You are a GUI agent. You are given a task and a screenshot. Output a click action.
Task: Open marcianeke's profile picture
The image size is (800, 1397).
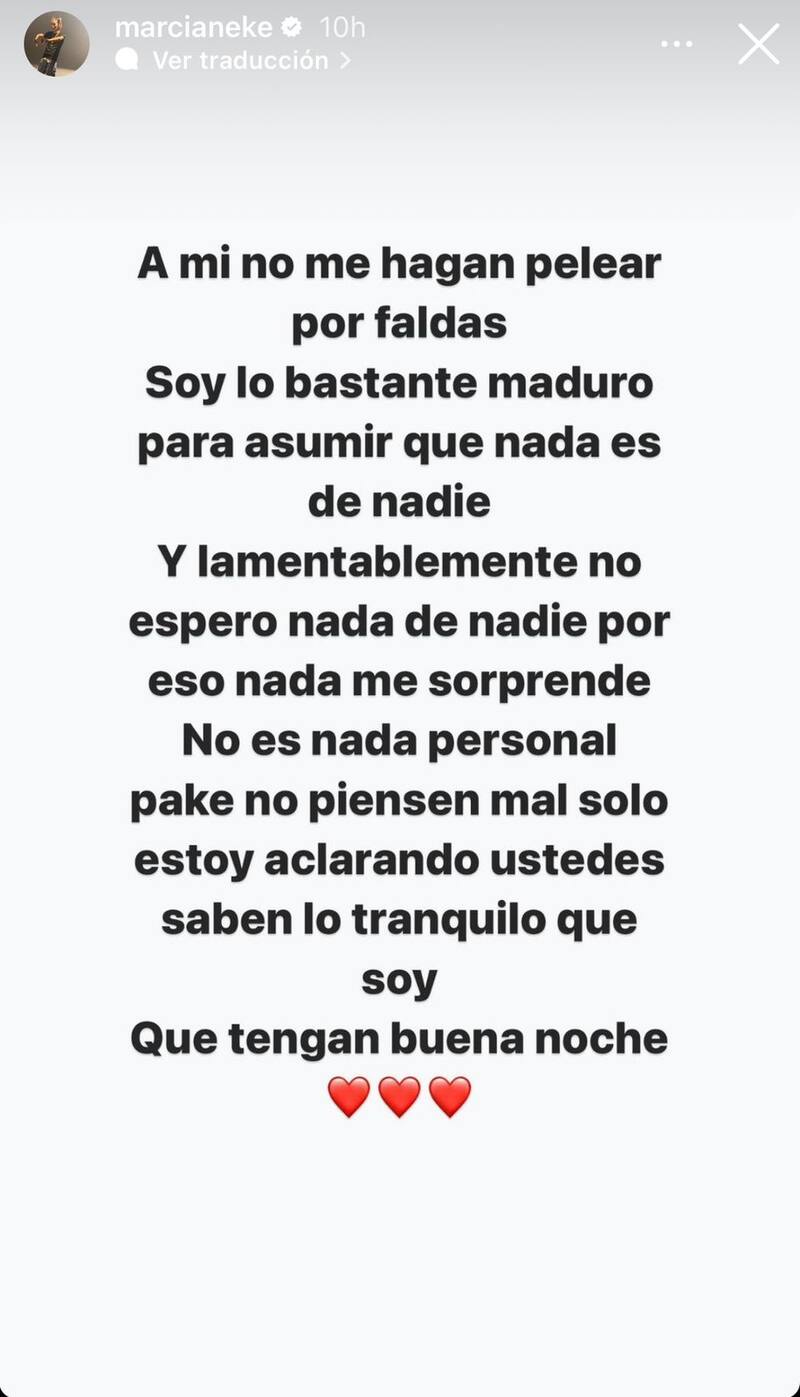(57, 44)
